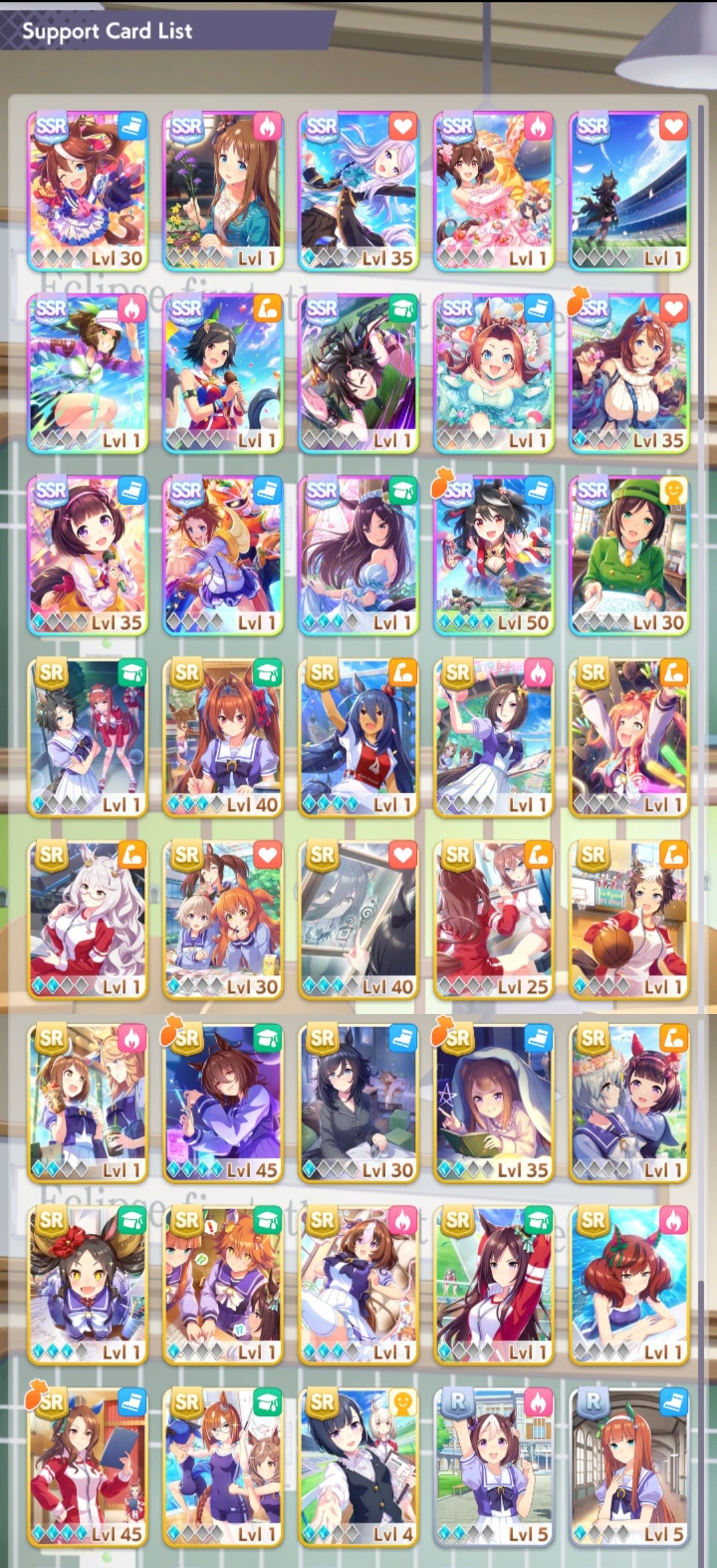Open the SR card at Lvl 4

[358, 1467]
